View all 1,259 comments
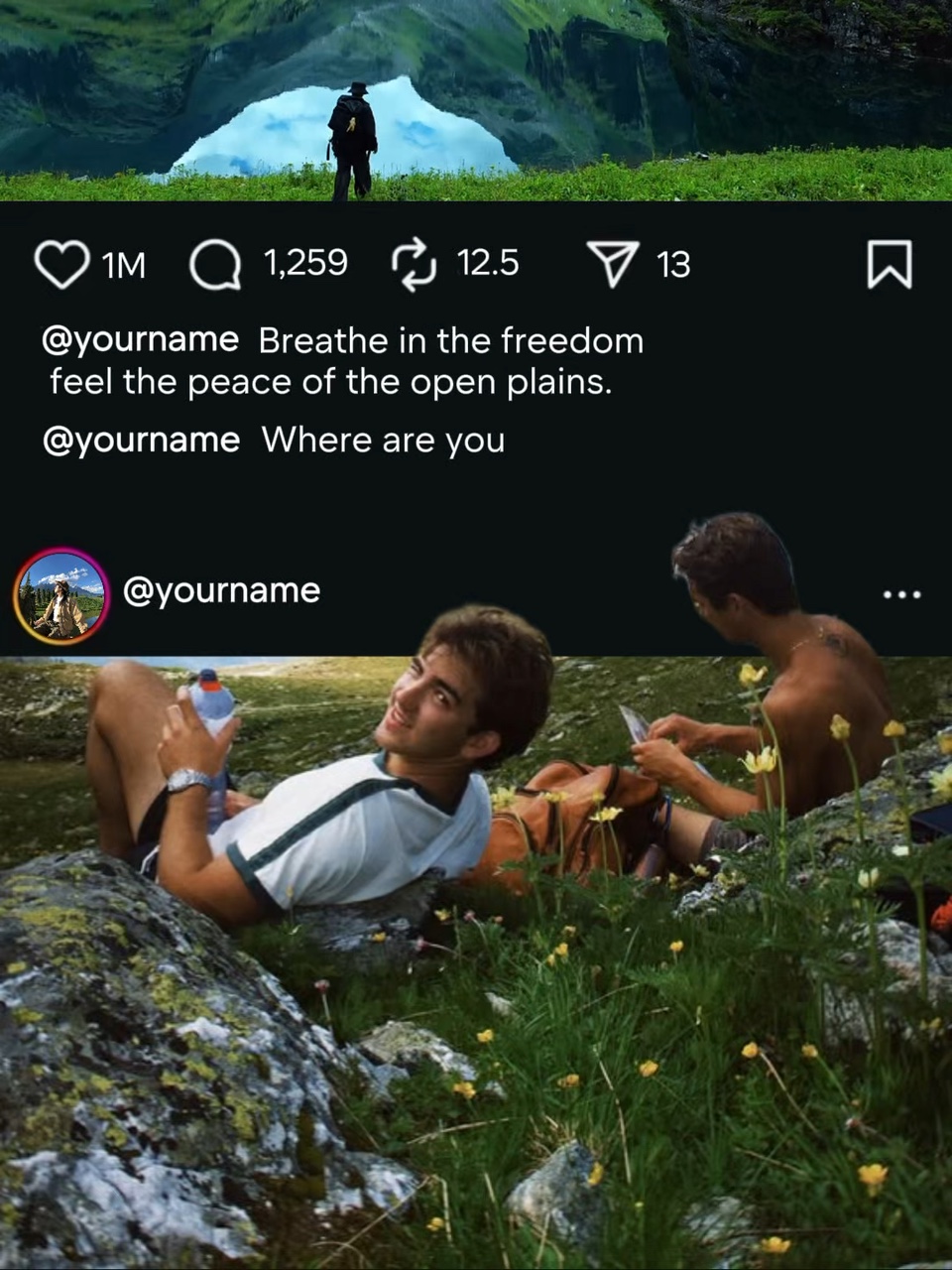The height and width of the screenshot is (1270, 952). (x=303, y=263)
